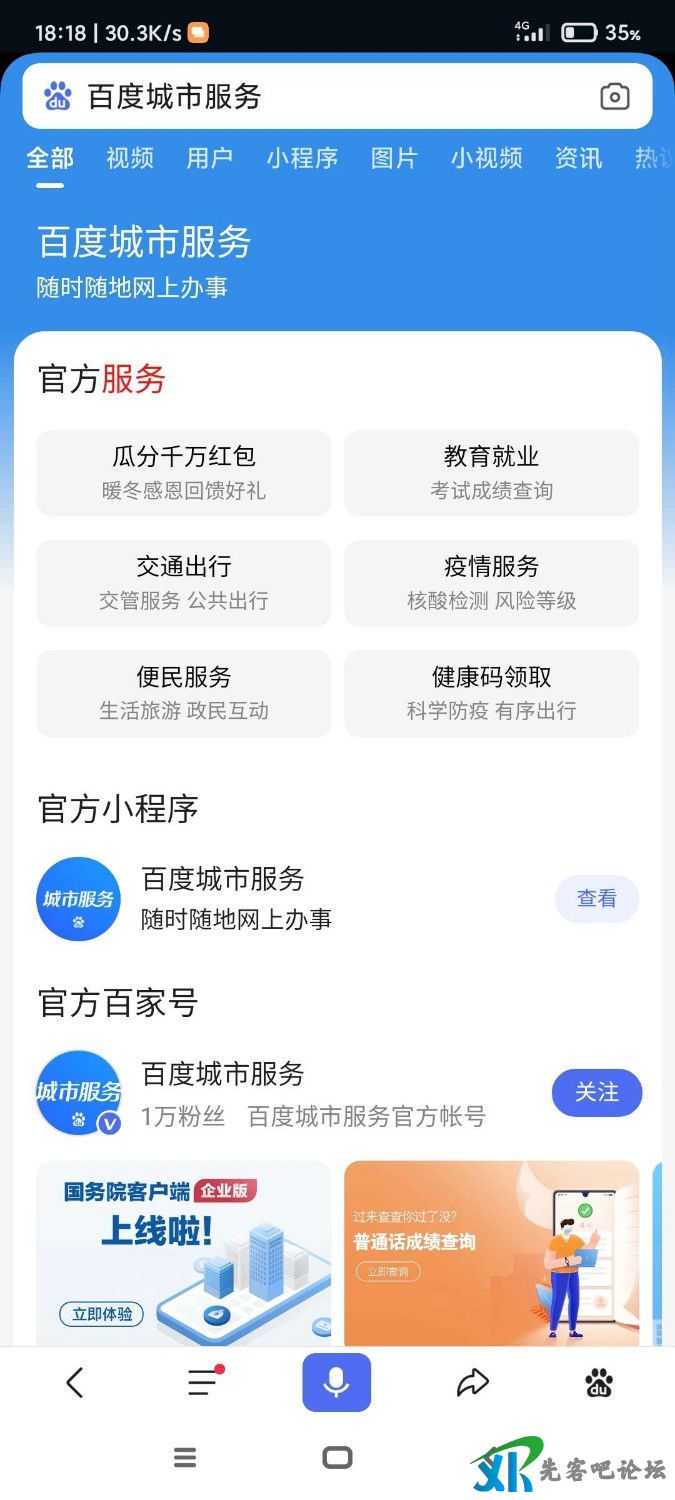The width and height of the screenshot is (675, 1500).
Task: Switch to the 视频 tab
Action: 130,158
